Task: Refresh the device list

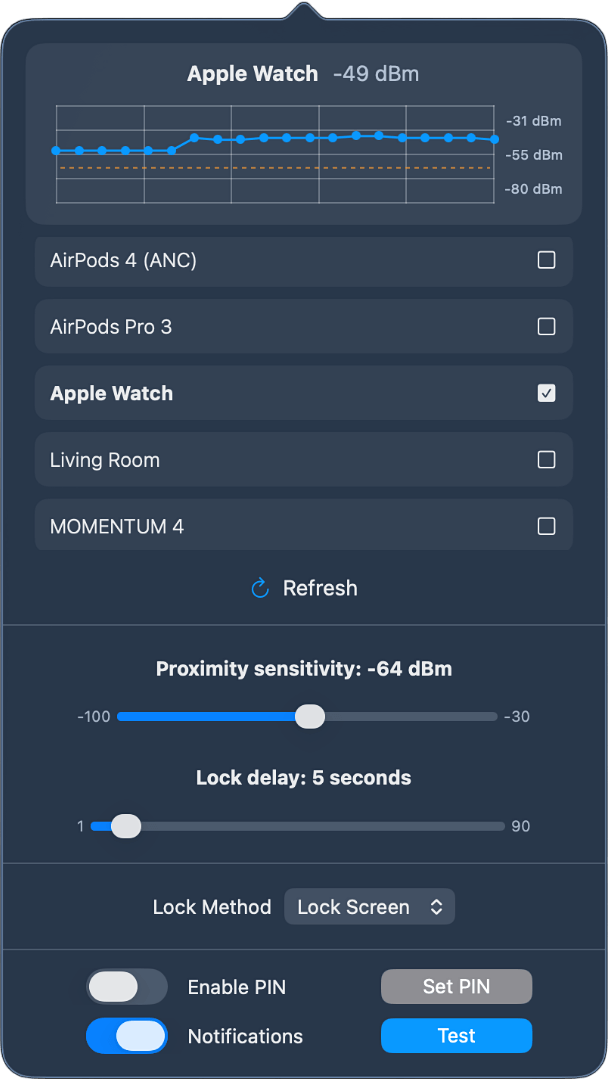Action: coord(305,588)
